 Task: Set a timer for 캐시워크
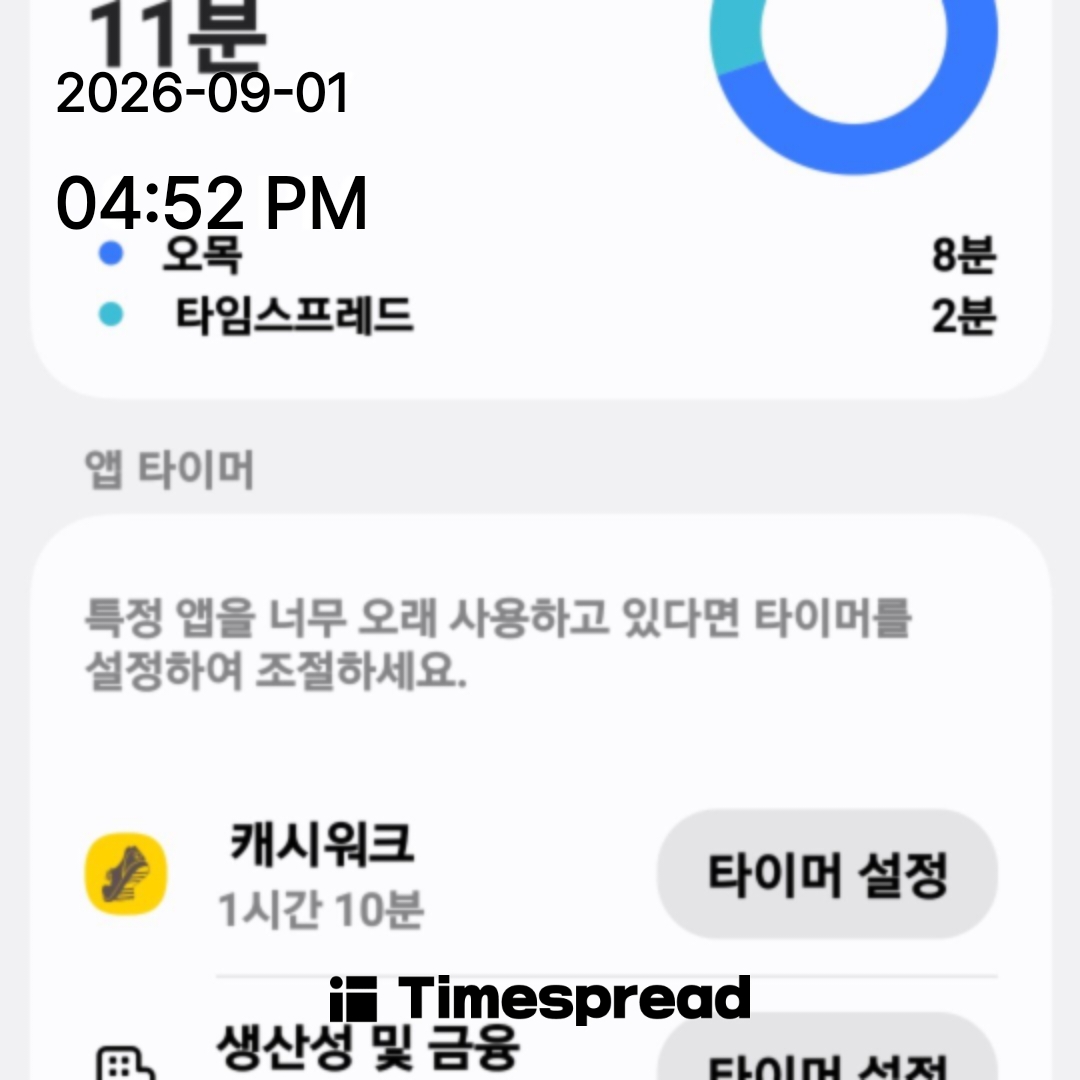[827, 874]
